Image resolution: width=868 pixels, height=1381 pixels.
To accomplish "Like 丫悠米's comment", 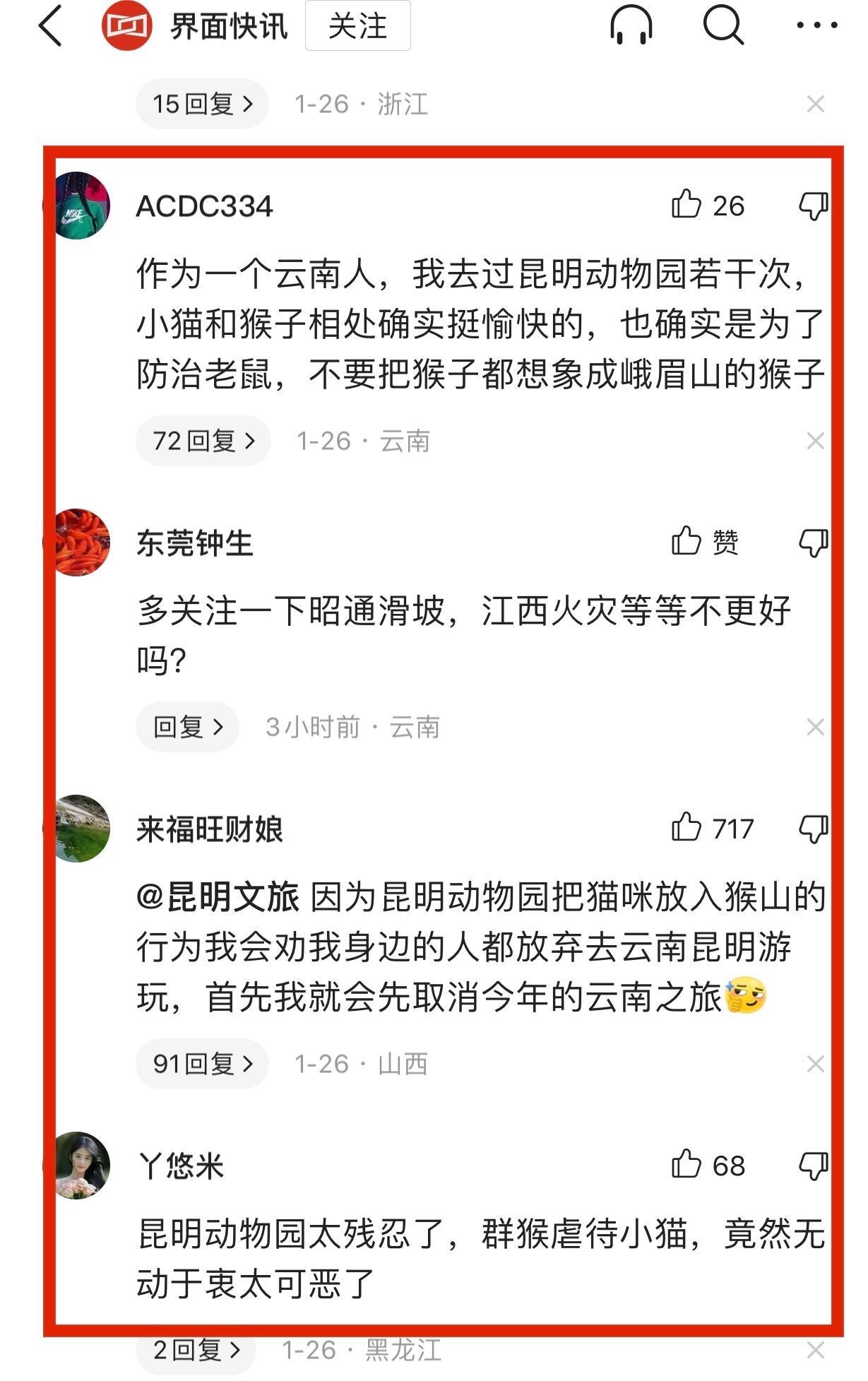I will pos(686,1165).
